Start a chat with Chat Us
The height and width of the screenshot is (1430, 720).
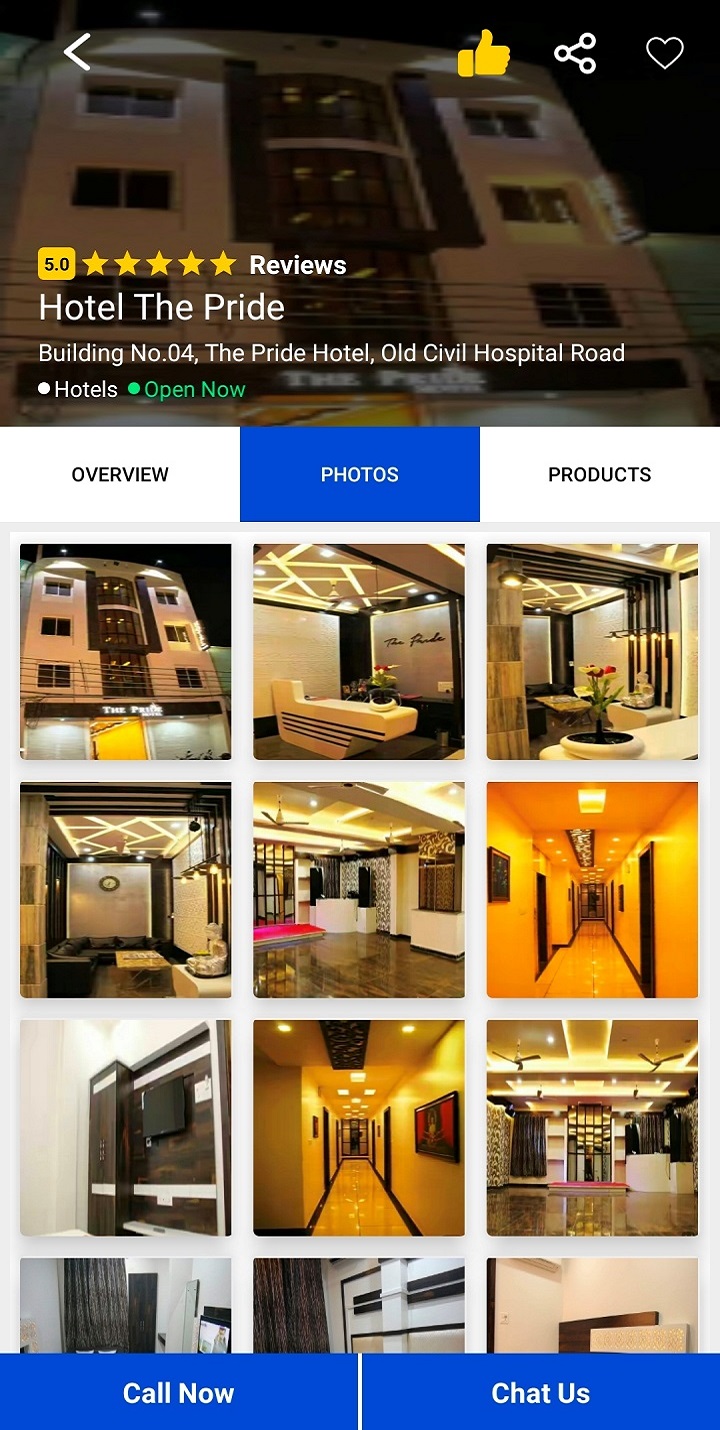point(541,1392)
